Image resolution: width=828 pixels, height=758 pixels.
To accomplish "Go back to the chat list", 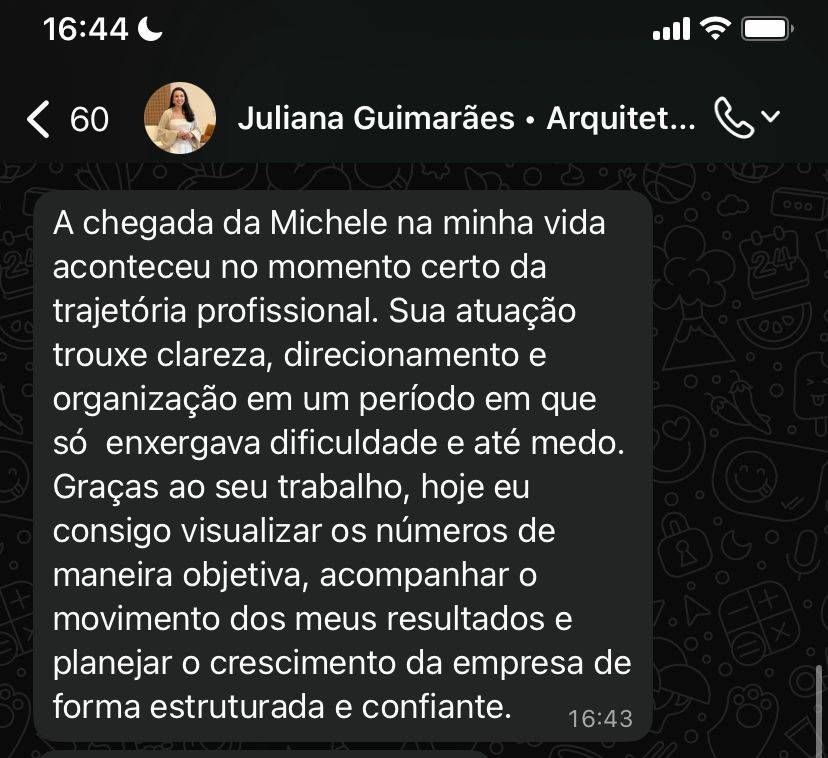I will 40,120.
